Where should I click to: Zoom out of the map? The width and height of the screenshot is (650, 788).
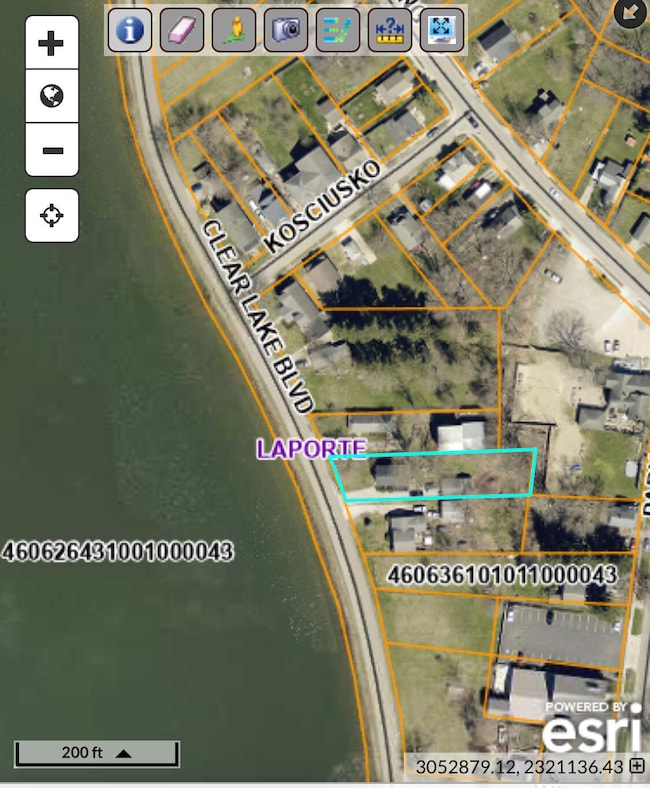pyautogui.click(x=52, y=151)
